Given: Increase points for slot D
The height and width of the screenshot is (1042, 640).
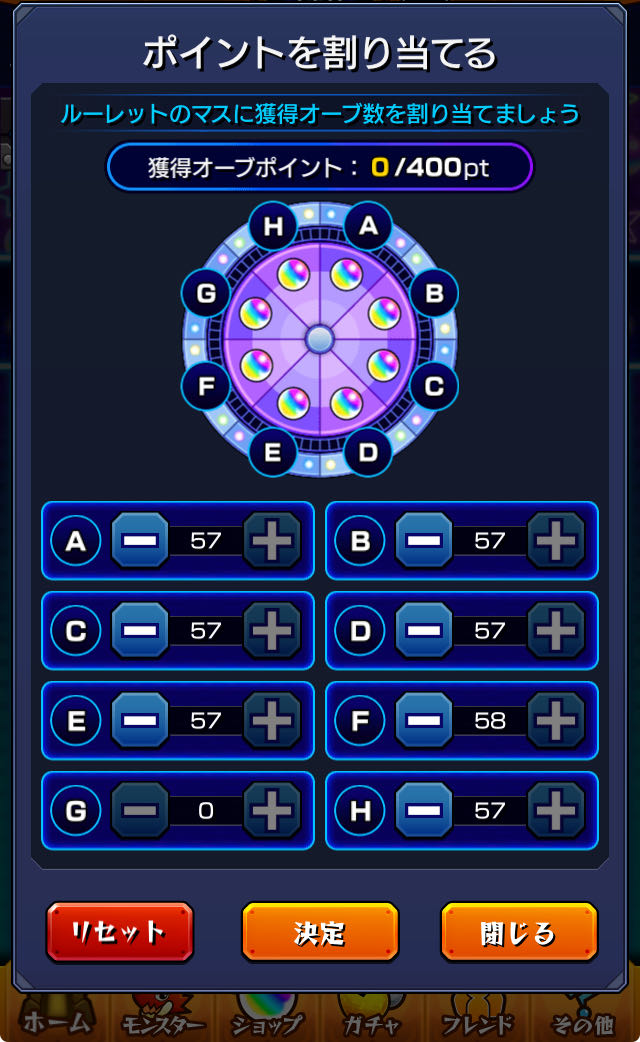Looking at the screenshot, I should click(556, 631).
